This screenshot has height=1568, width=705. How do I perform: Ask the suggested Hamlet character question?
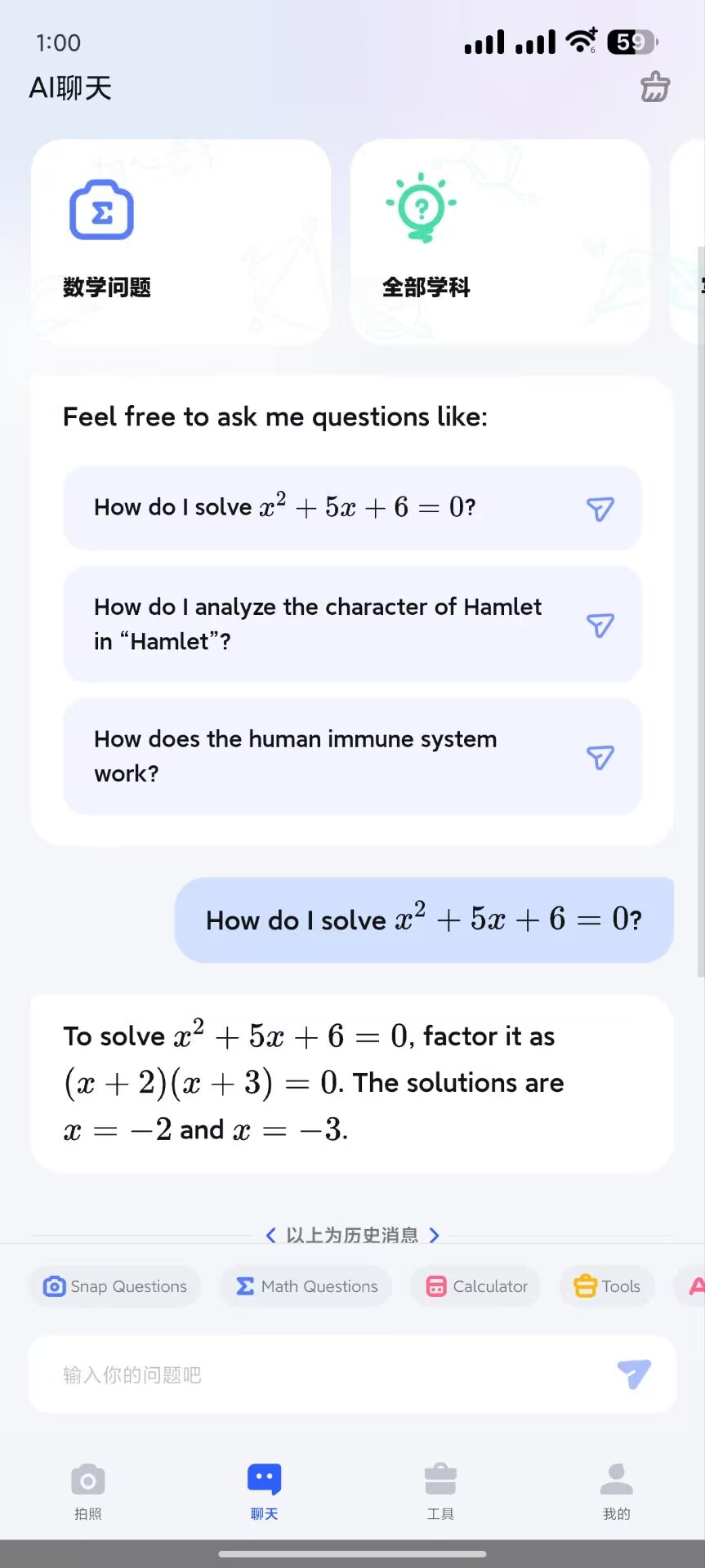pyautogui.click(x=352, y=625)
